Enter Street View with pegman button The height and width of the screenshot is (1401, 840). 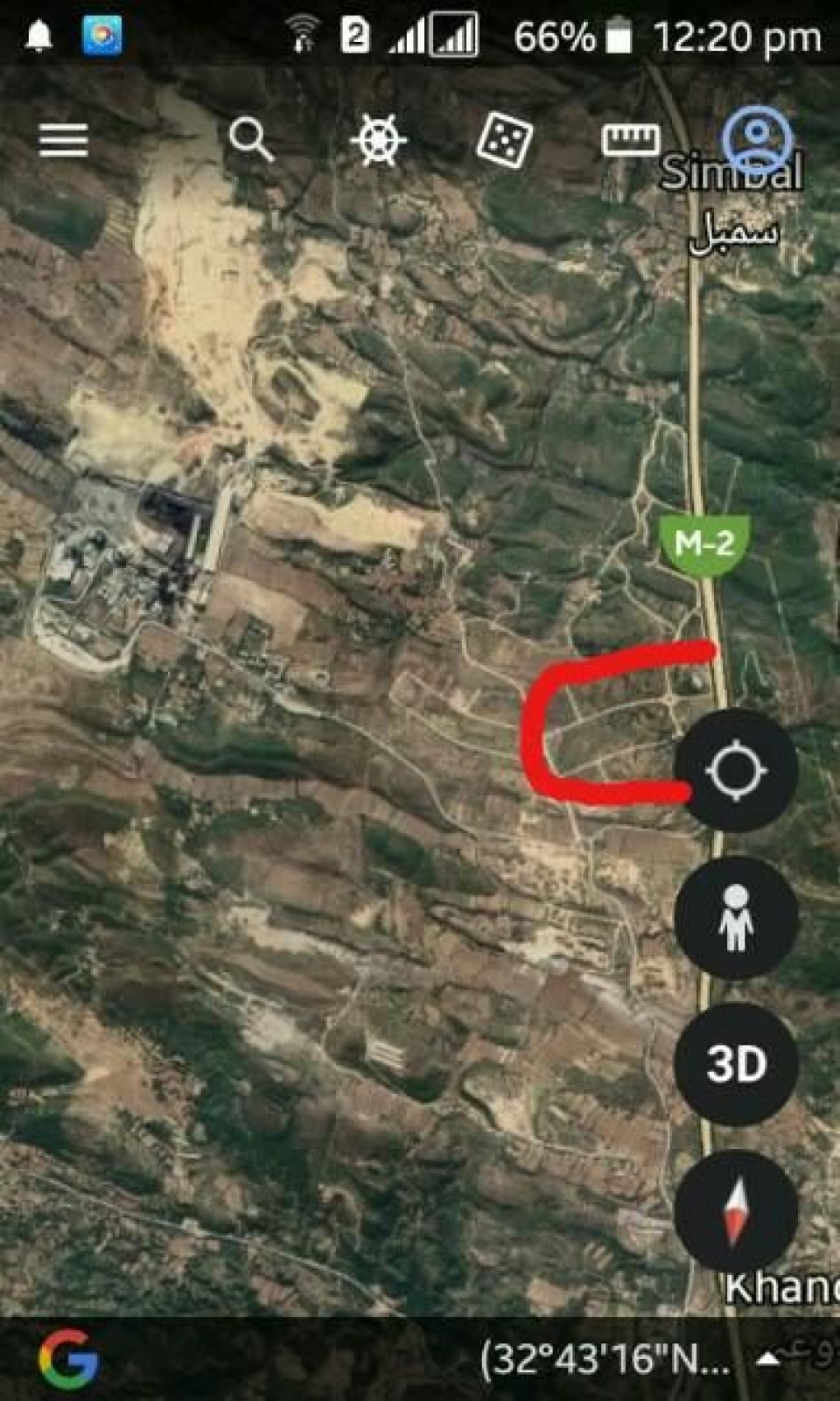click(736, 917)
